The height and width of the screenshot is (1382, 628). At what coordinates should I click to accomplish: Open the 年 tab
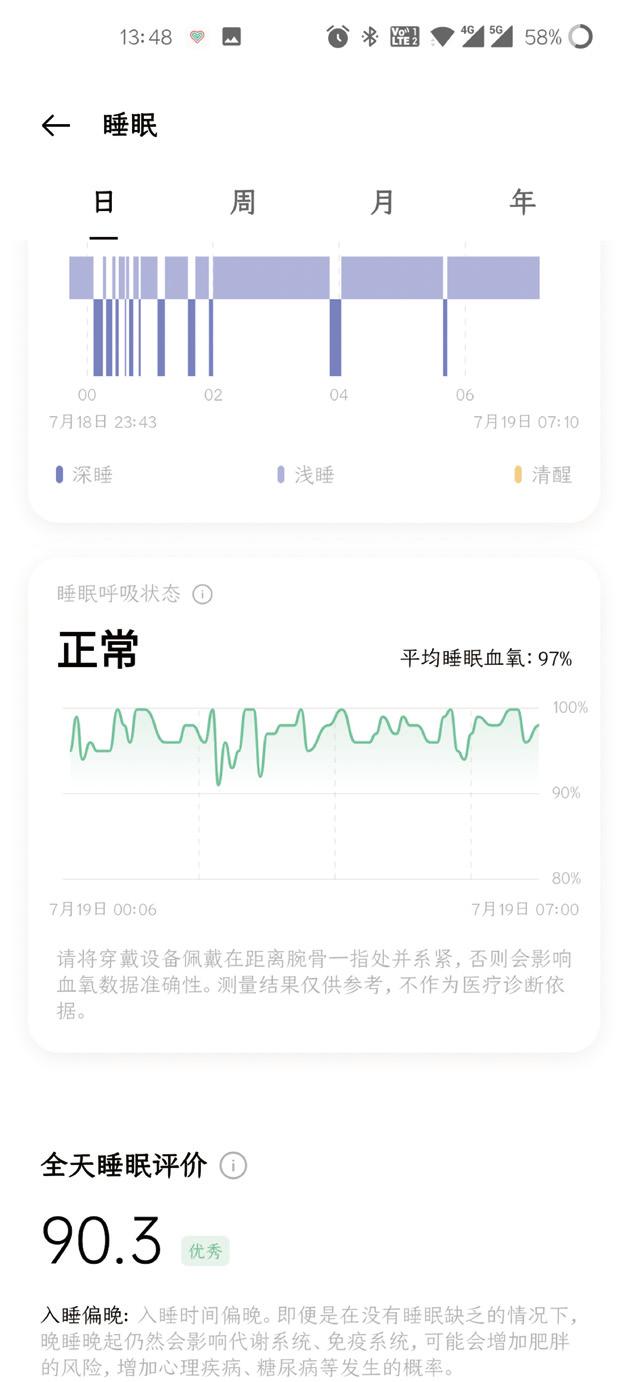[x=522, y=203]
